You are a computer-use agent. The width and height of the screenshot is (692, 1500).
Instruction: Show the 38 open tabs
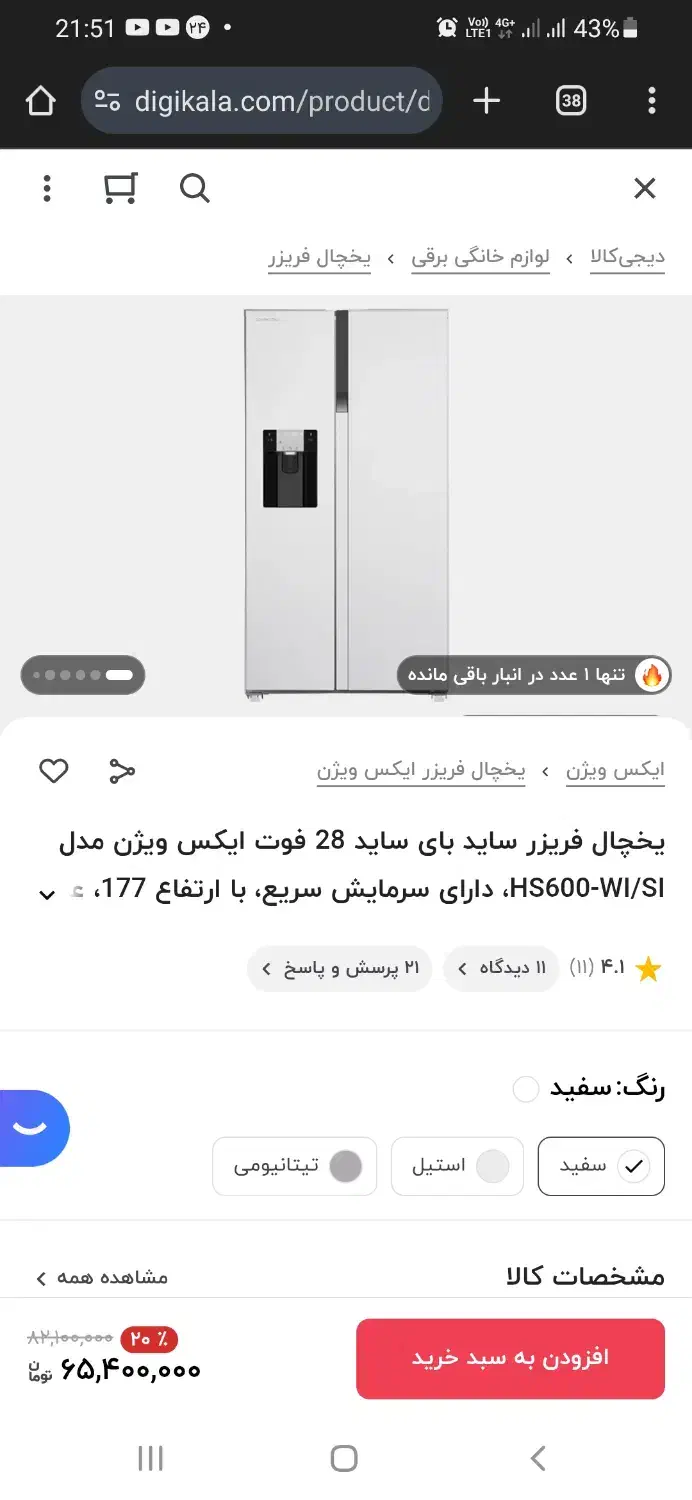570,100
